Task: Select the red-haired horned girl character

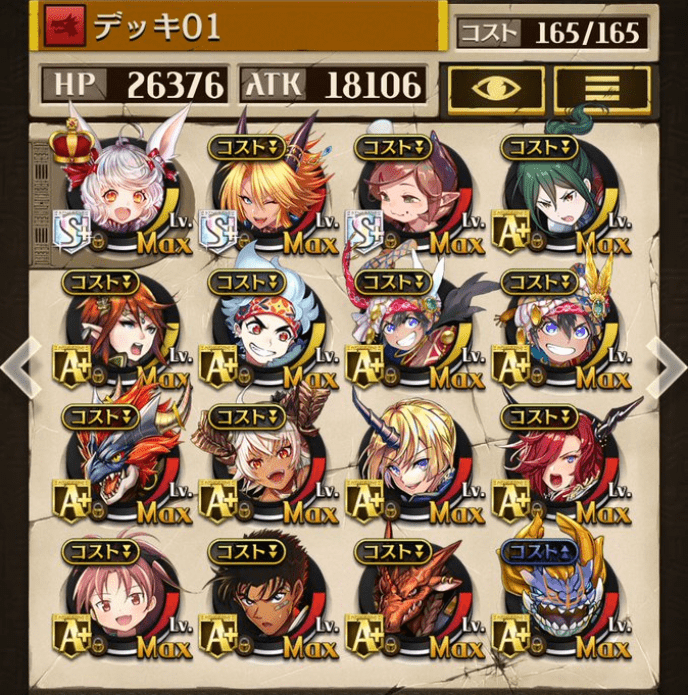Action: click(x=560, y=462)
